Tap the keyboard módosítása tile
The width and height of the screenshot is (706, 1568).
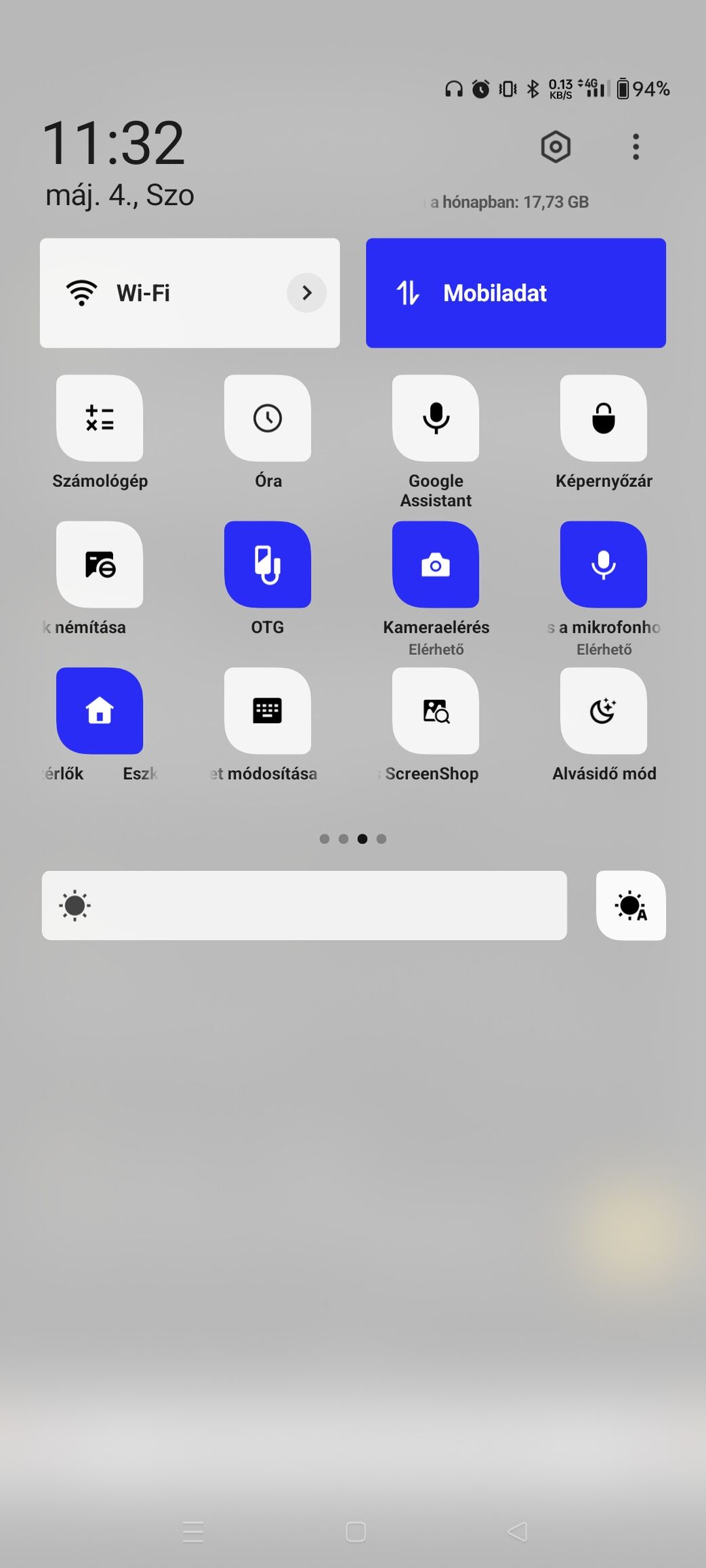pyautogui.click(x=268, y=711)
